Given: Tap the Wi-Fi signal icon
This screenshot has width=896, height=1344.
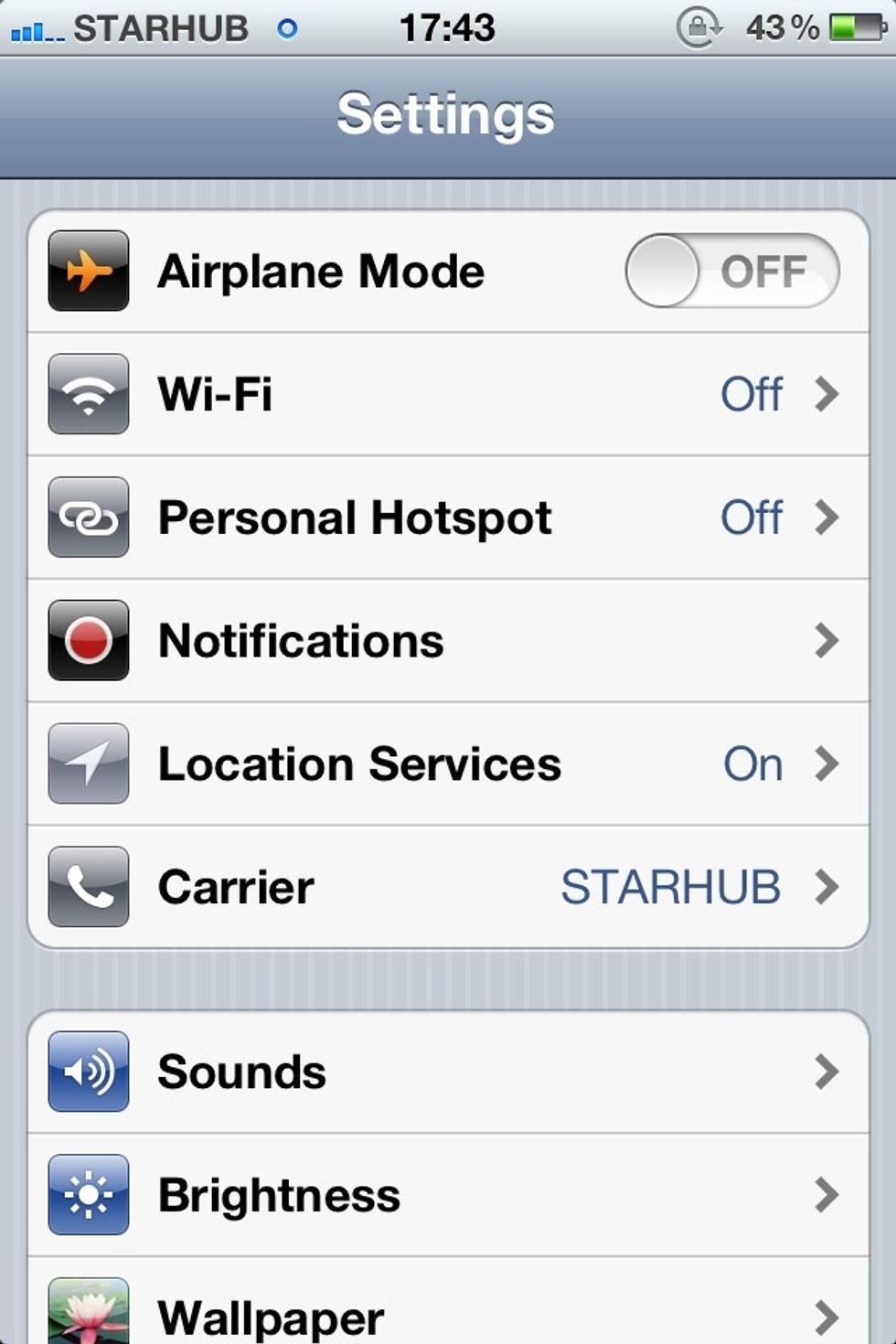Looking at the screenshot, I should tap(88, 394).
